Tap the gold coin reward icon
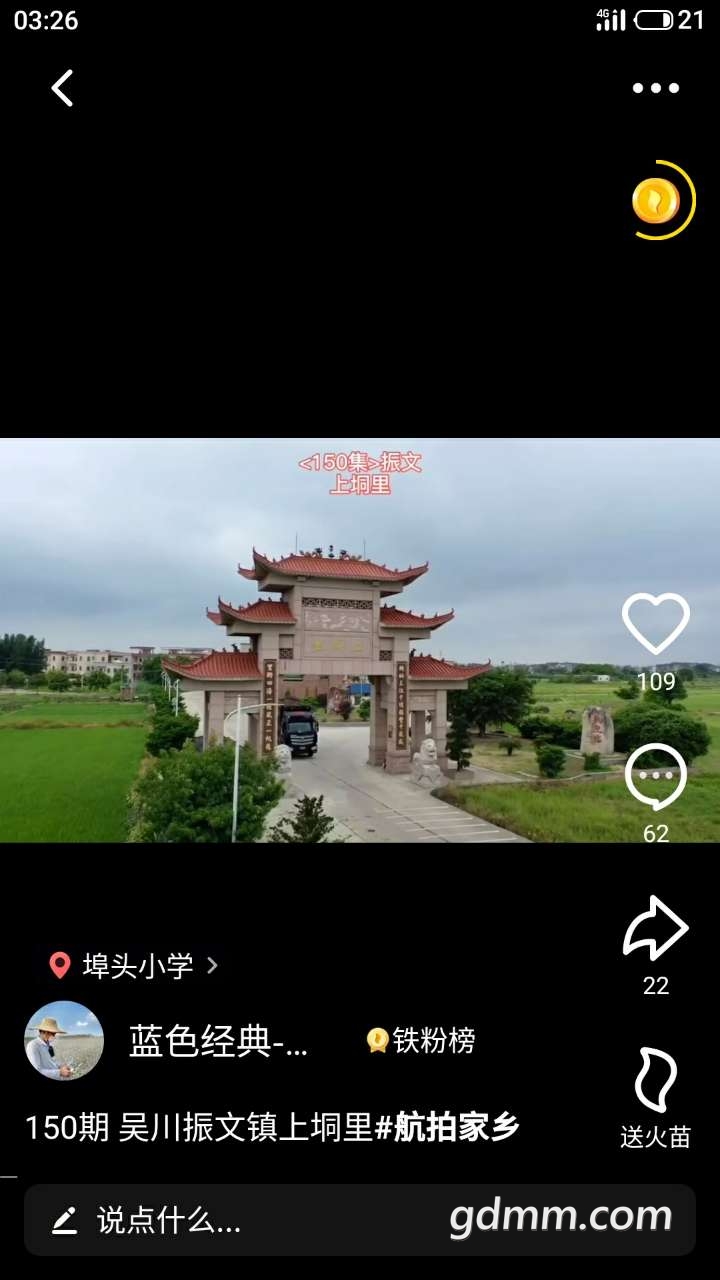Image resolution: width=720 pixels, height=1280 pixels. click(x=657, y=201)
